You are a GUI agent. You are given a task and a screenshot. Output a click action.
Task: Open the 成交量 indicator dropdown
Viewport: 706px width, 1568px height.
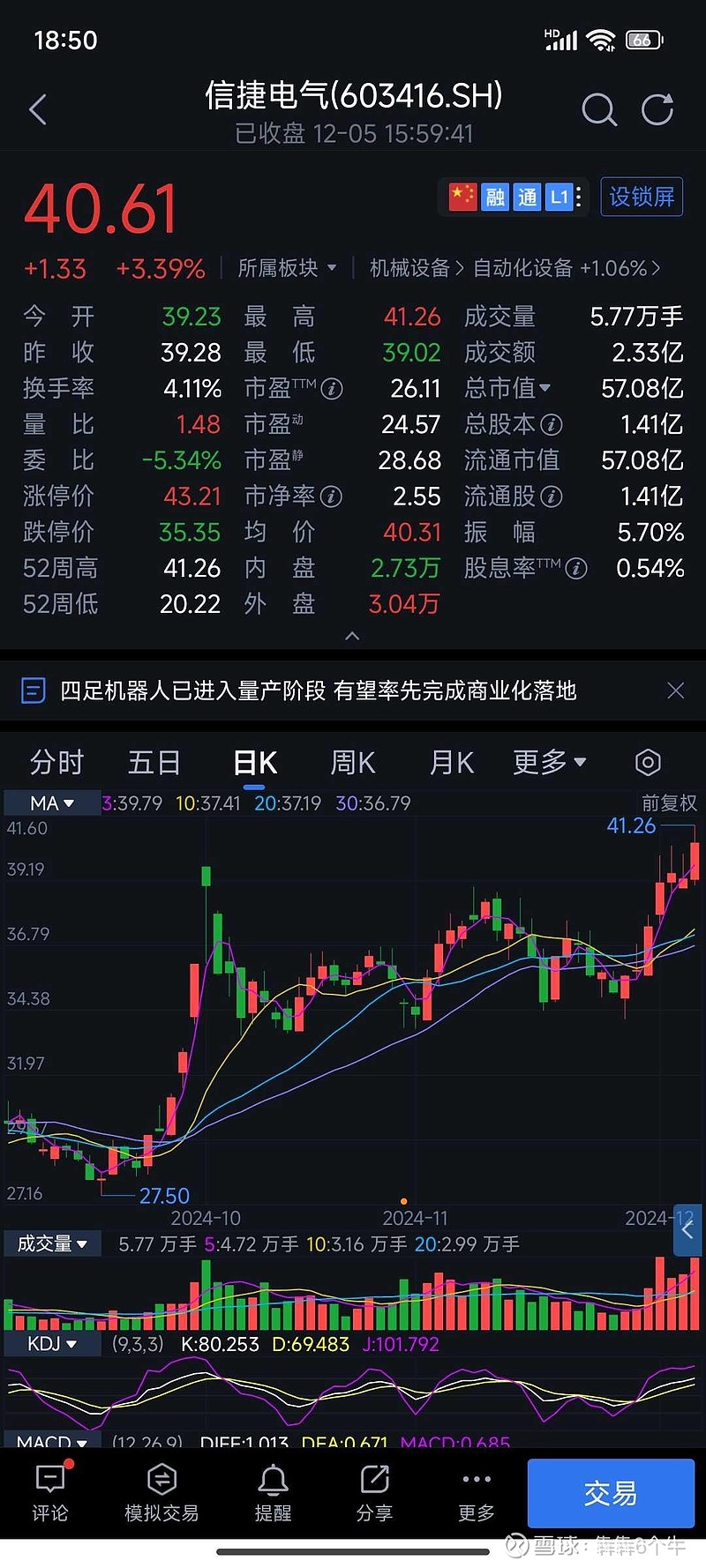pyautogui.click(x=52, y=1243)
